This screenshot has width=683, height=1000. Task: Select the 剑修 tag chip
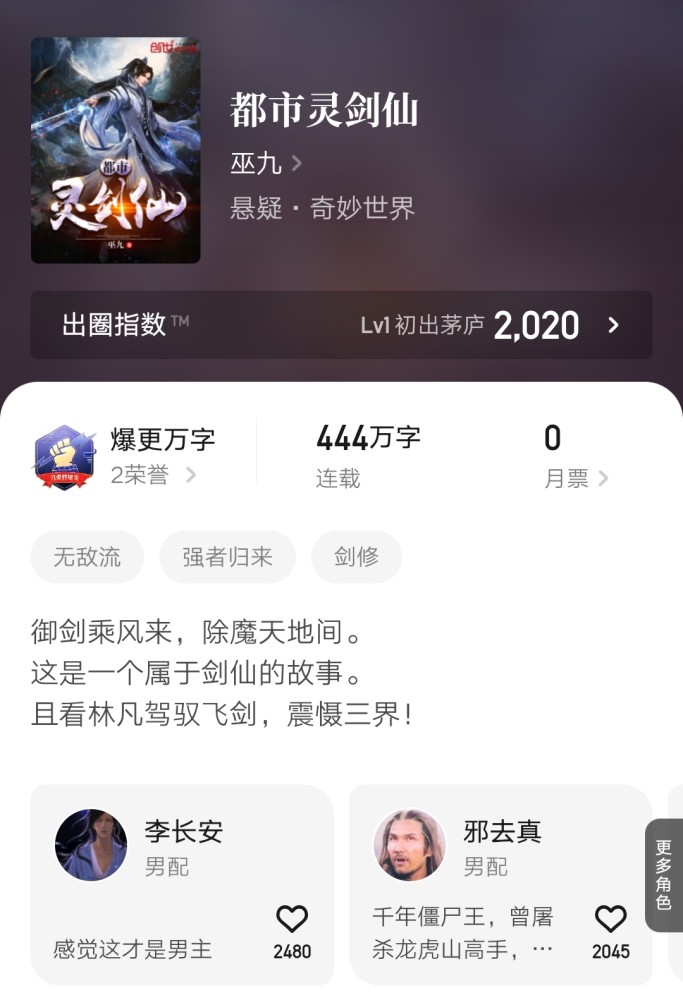(356, 557)
